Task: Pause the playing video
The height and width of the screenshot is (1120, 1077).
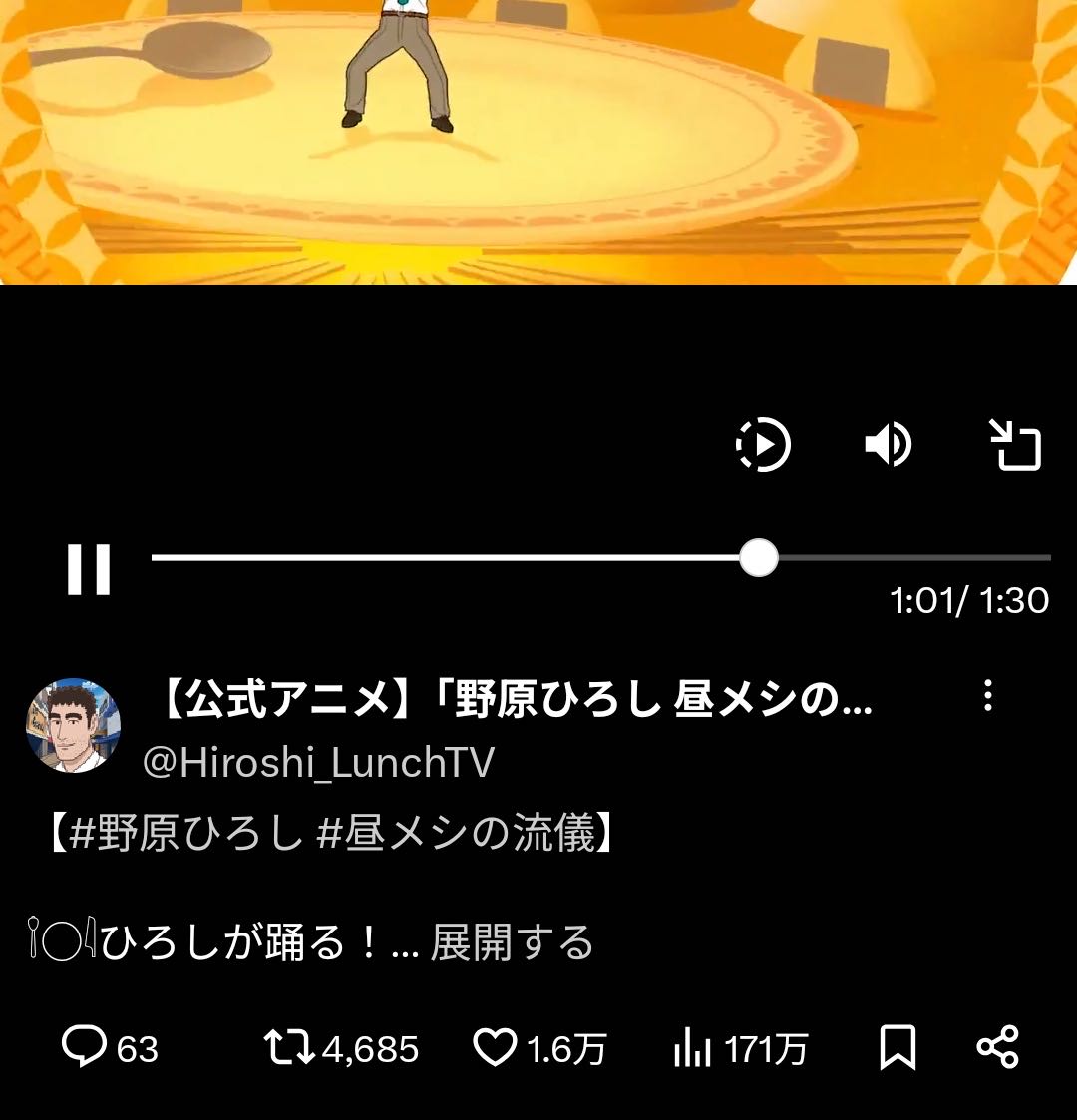Action: (x=89, y=569)
